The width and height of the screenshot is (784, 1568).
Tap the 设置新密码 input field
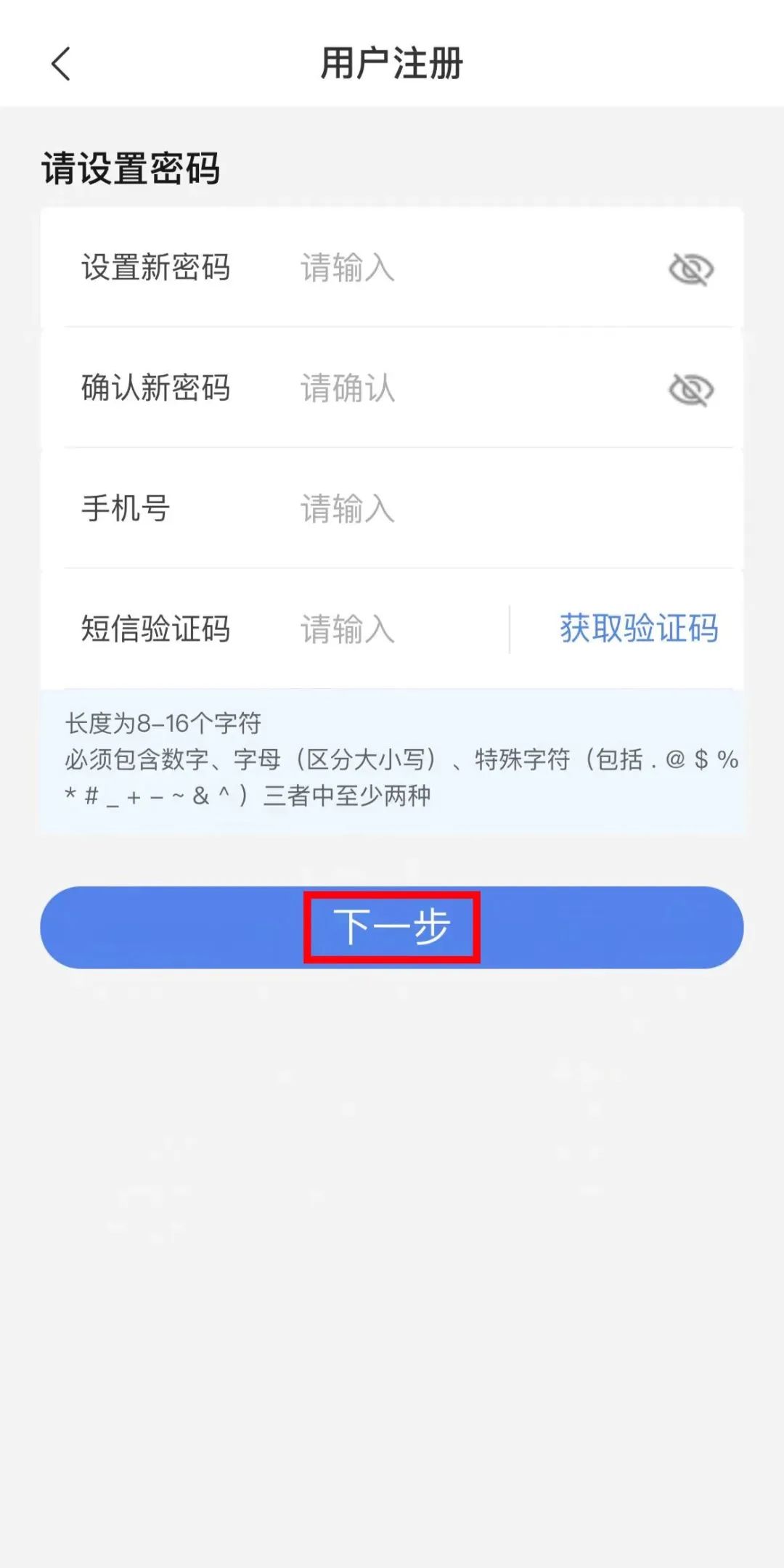click(472, 268)
